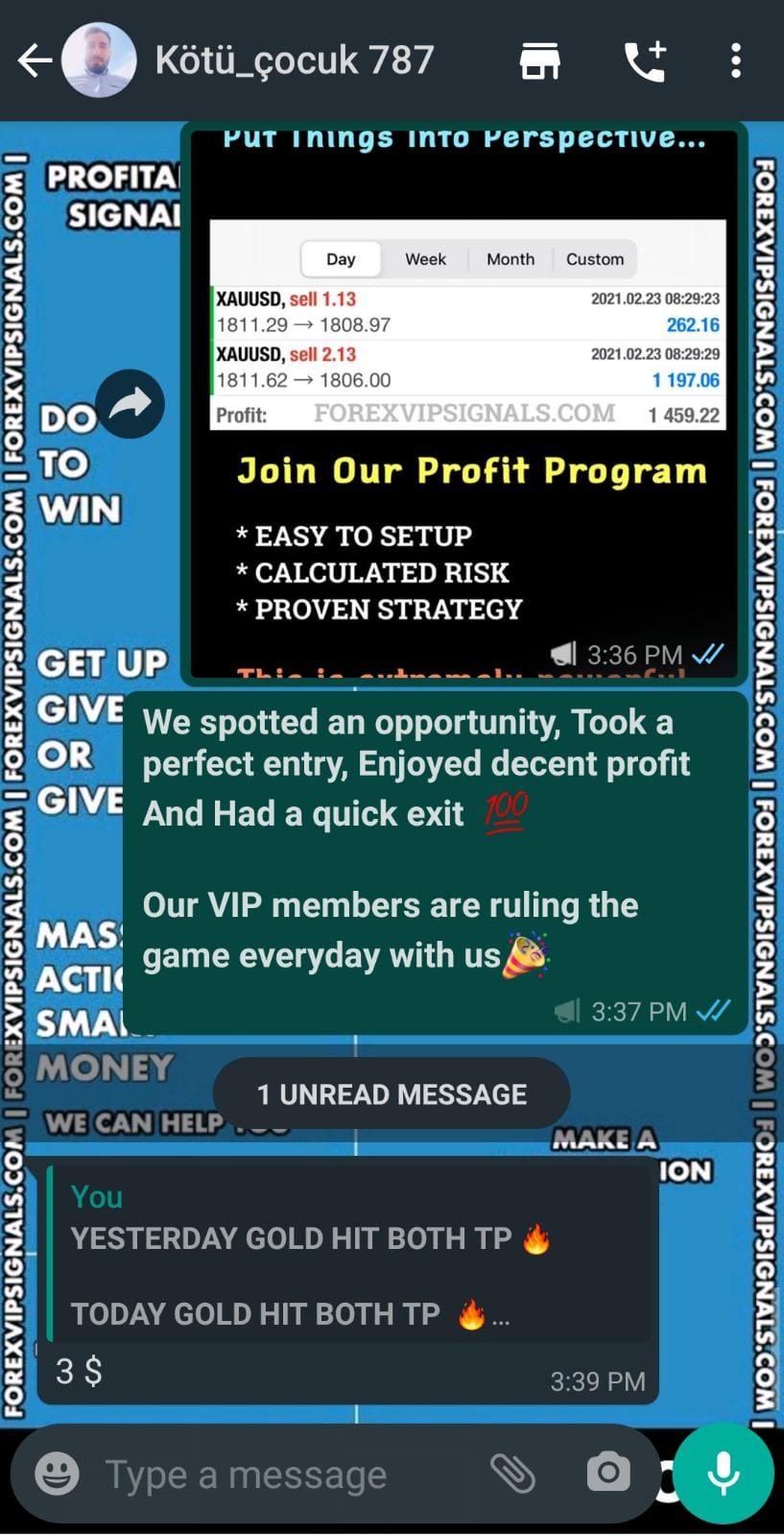
Task: Open the catalog storefront icon
Action: 540,61
